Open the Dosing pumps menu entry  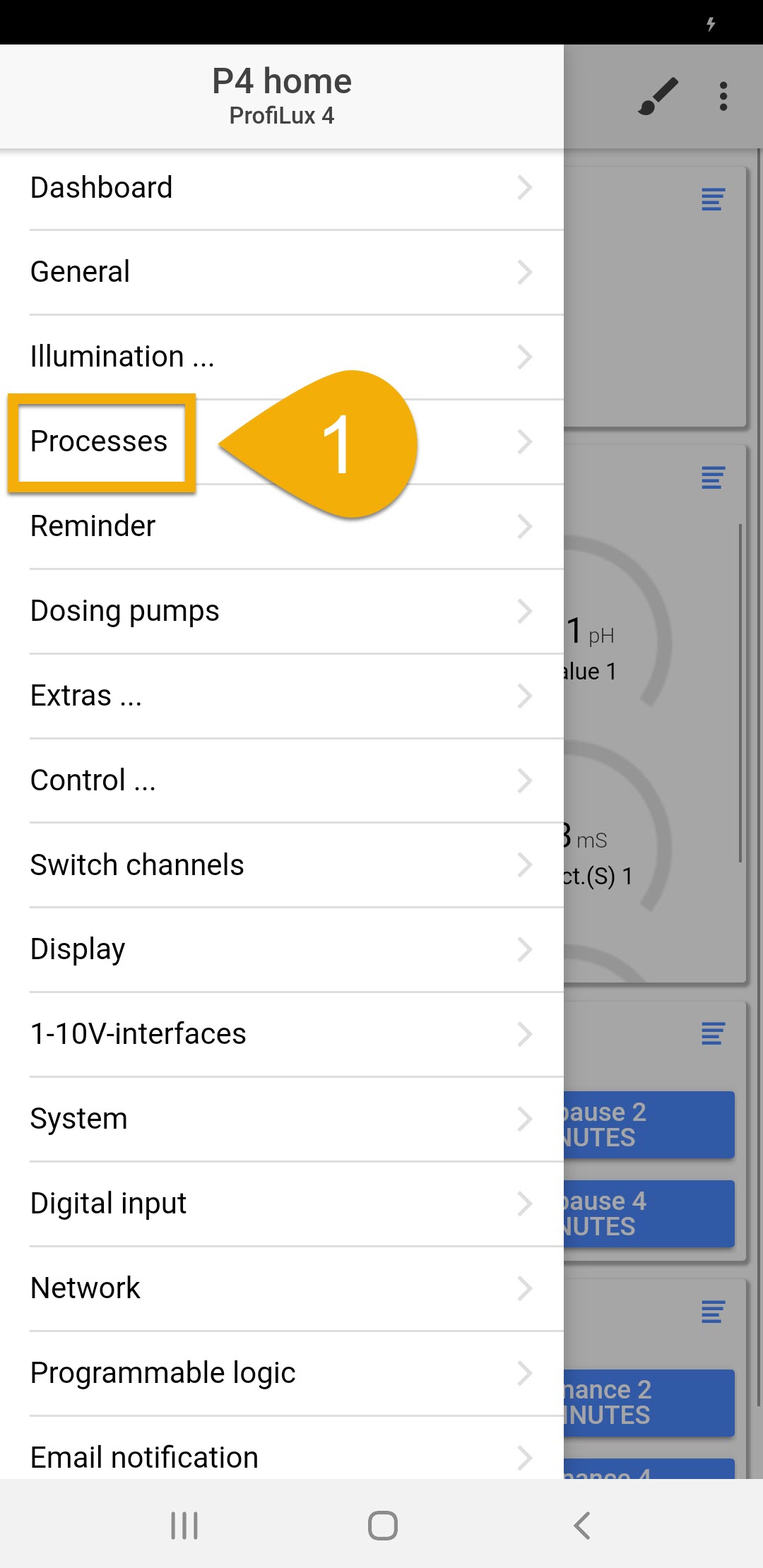click(125, 611)
